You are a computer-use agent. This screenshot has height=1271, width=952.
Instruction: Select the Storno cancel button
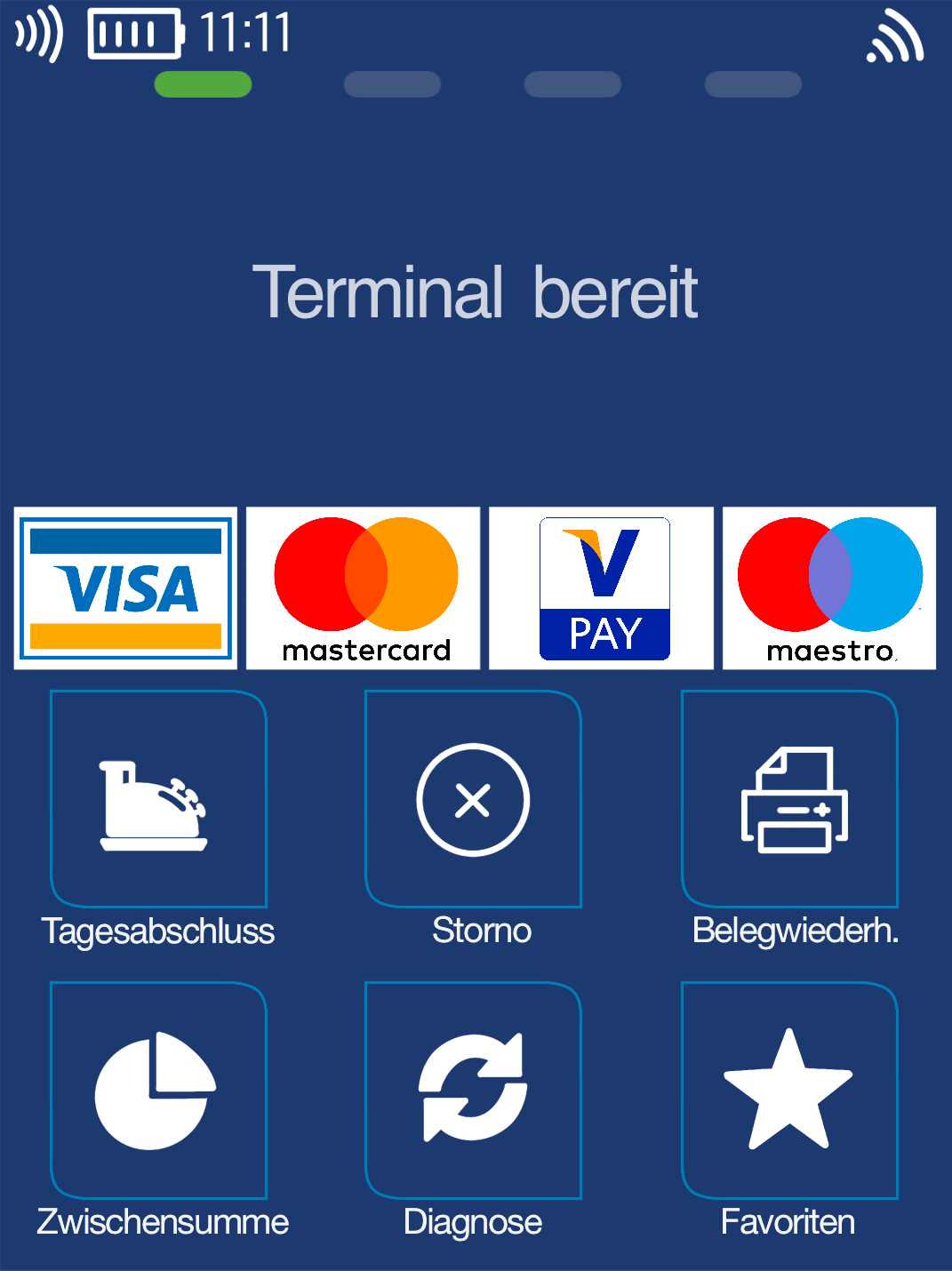(x=473, y=800)
